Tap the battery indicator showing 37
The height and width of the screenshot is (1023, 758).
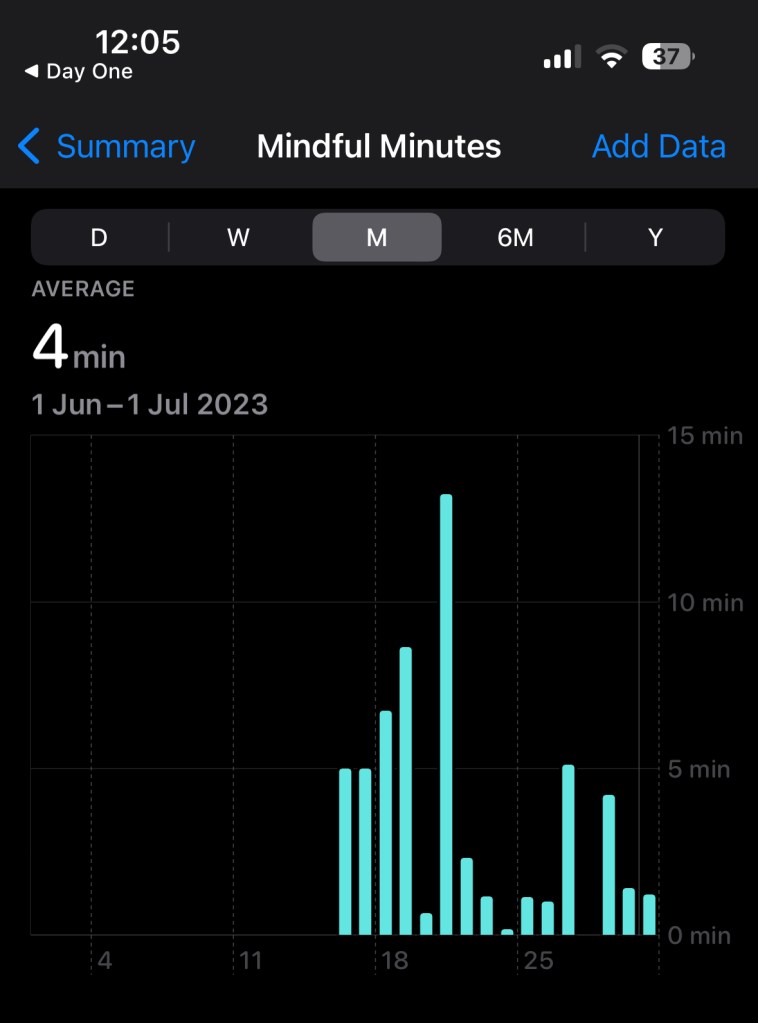coord(666,57)
